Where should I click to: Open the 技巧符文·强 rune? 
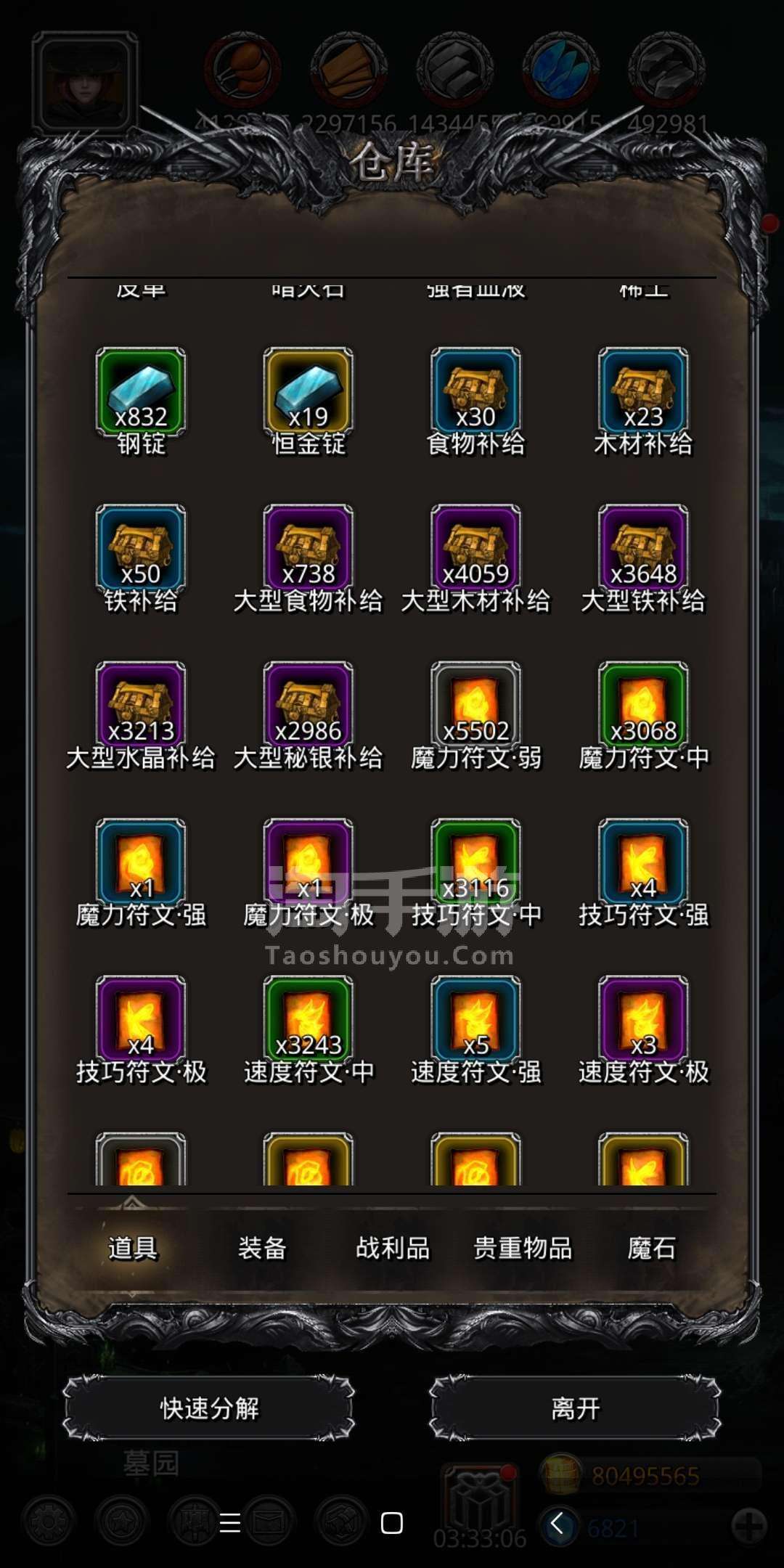tap(643, 863)
